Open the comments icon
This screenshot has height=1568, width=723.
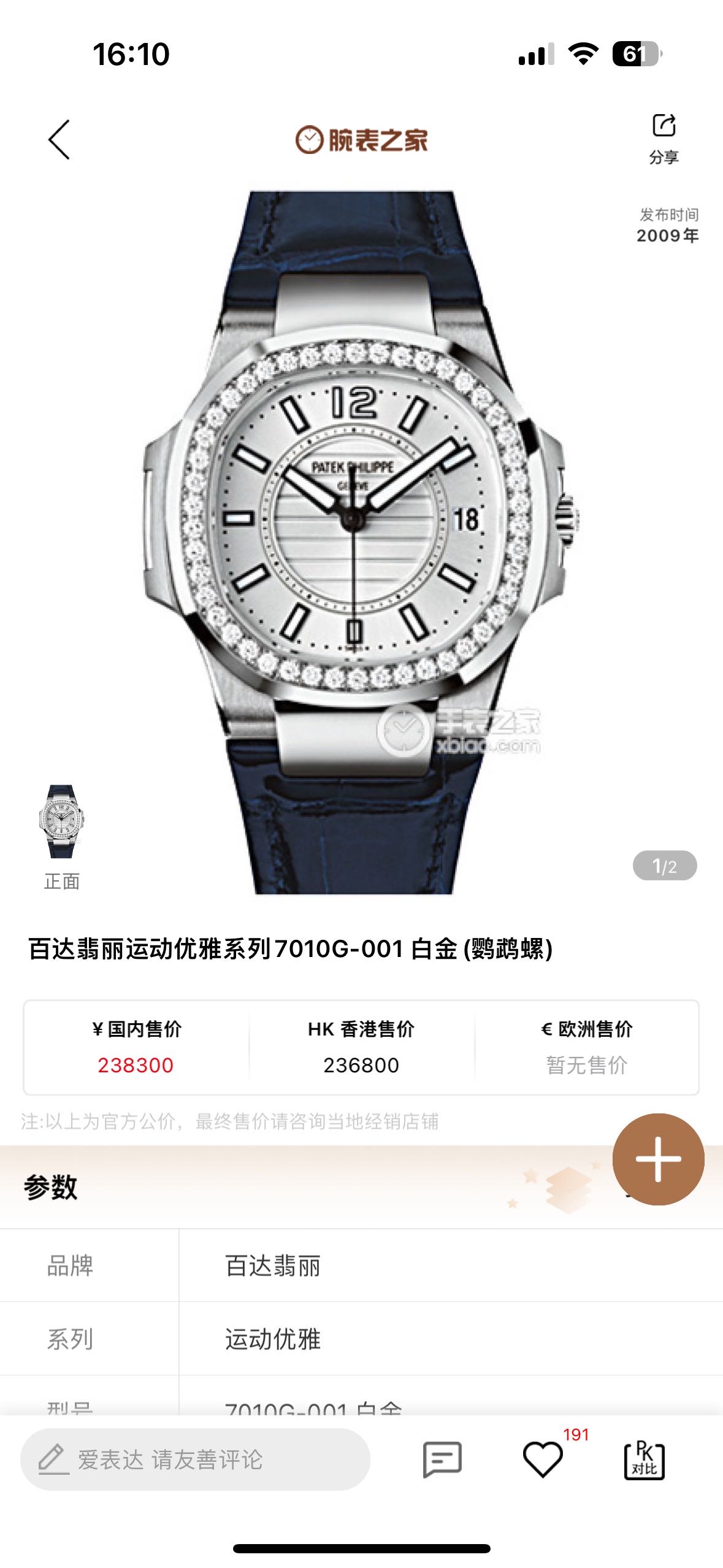442,1459
